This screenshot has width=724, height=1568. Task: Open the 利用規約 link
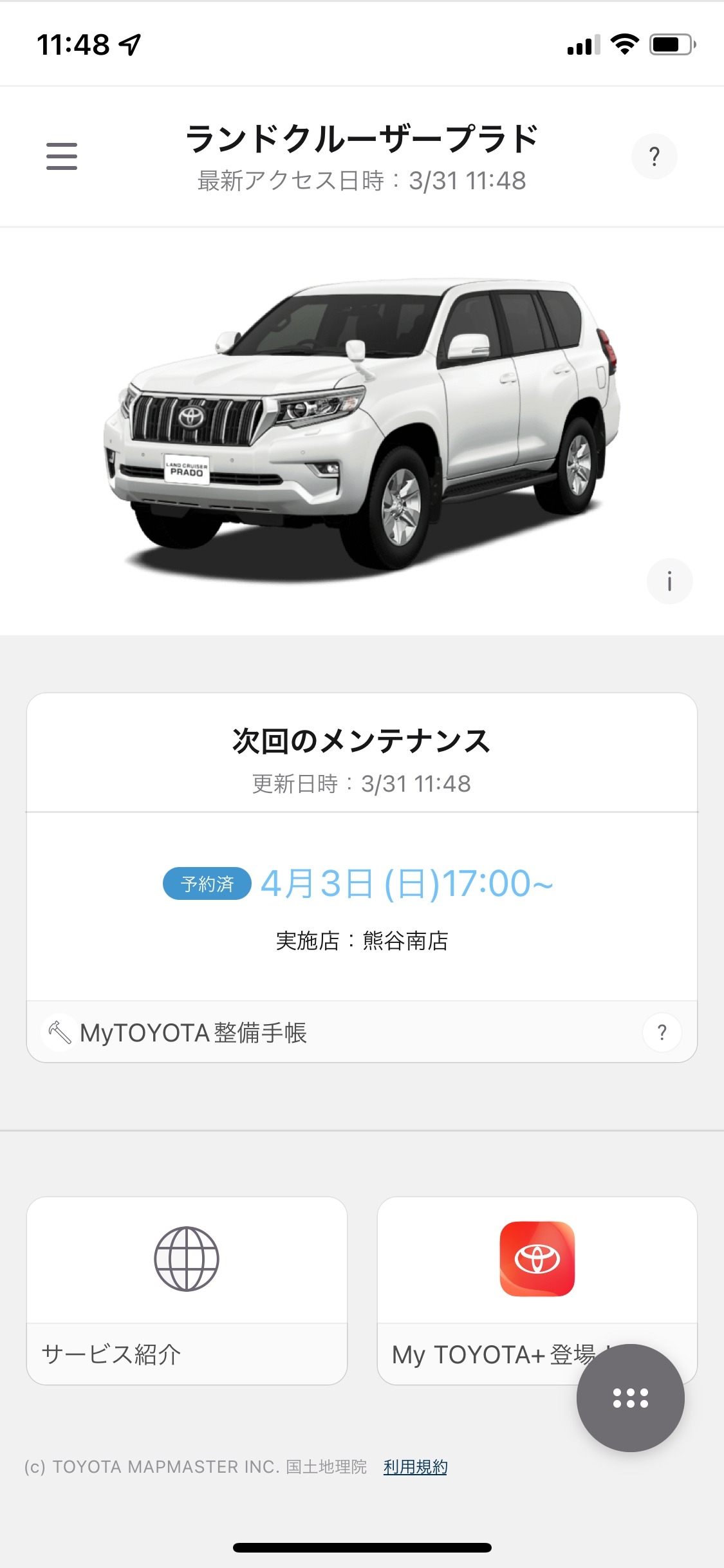[x=415, y=1467]
